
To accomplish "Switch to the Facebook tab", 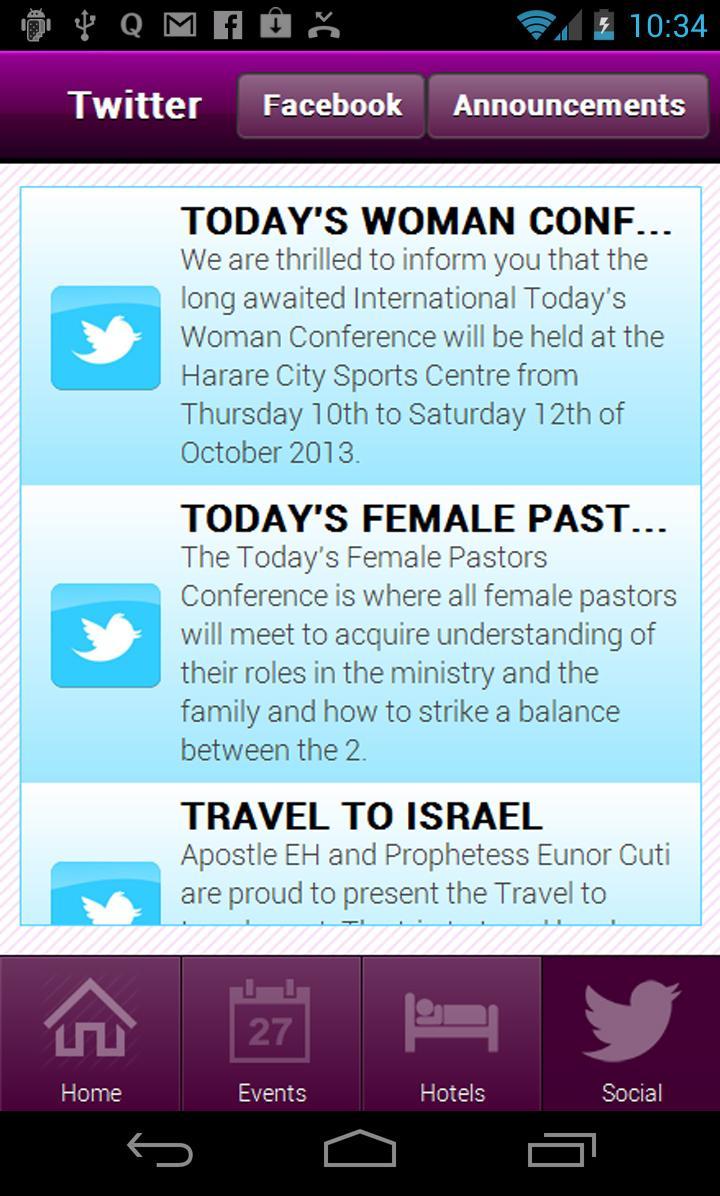I will coord(332,105).
